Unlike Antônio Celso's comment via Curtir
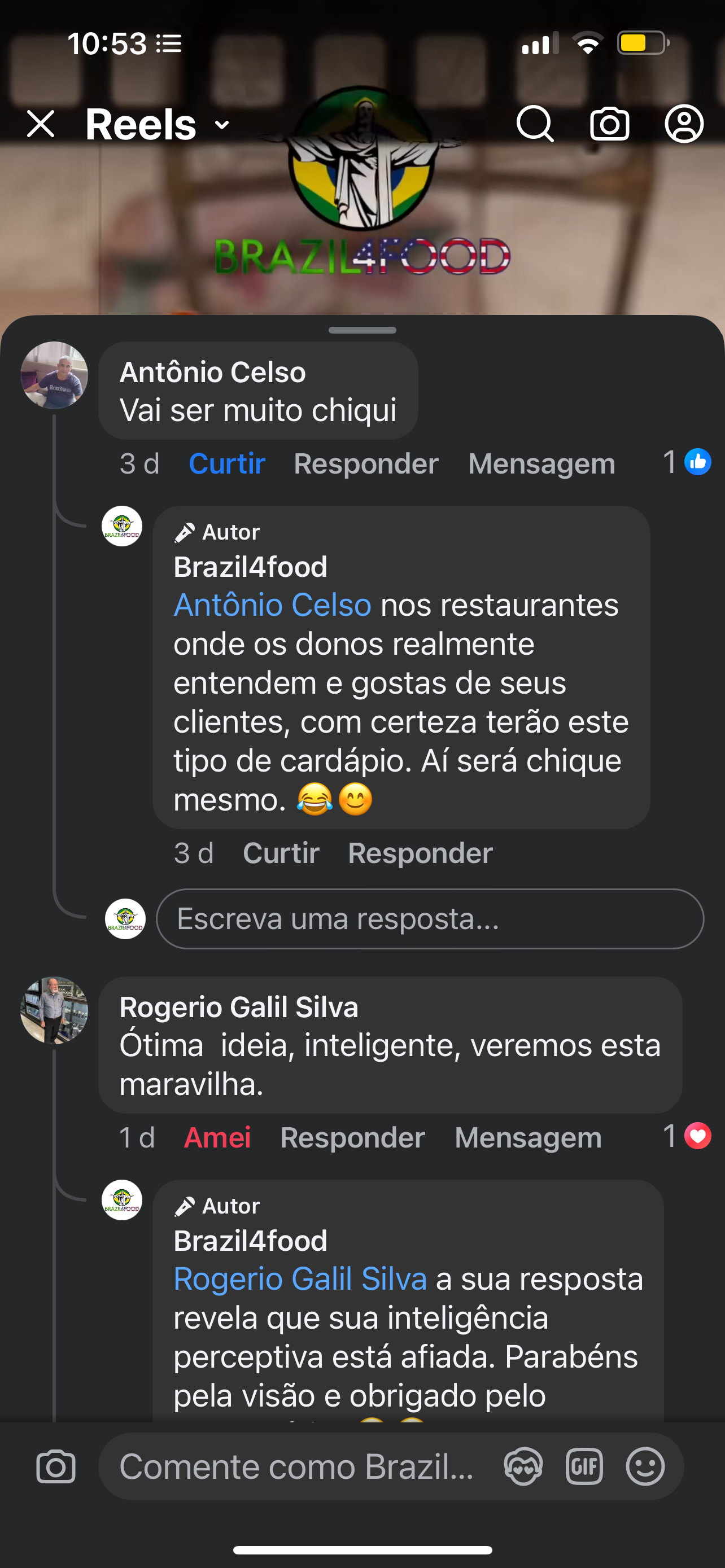Screen dimensions: 725x1568 click(x=226, y=464)
